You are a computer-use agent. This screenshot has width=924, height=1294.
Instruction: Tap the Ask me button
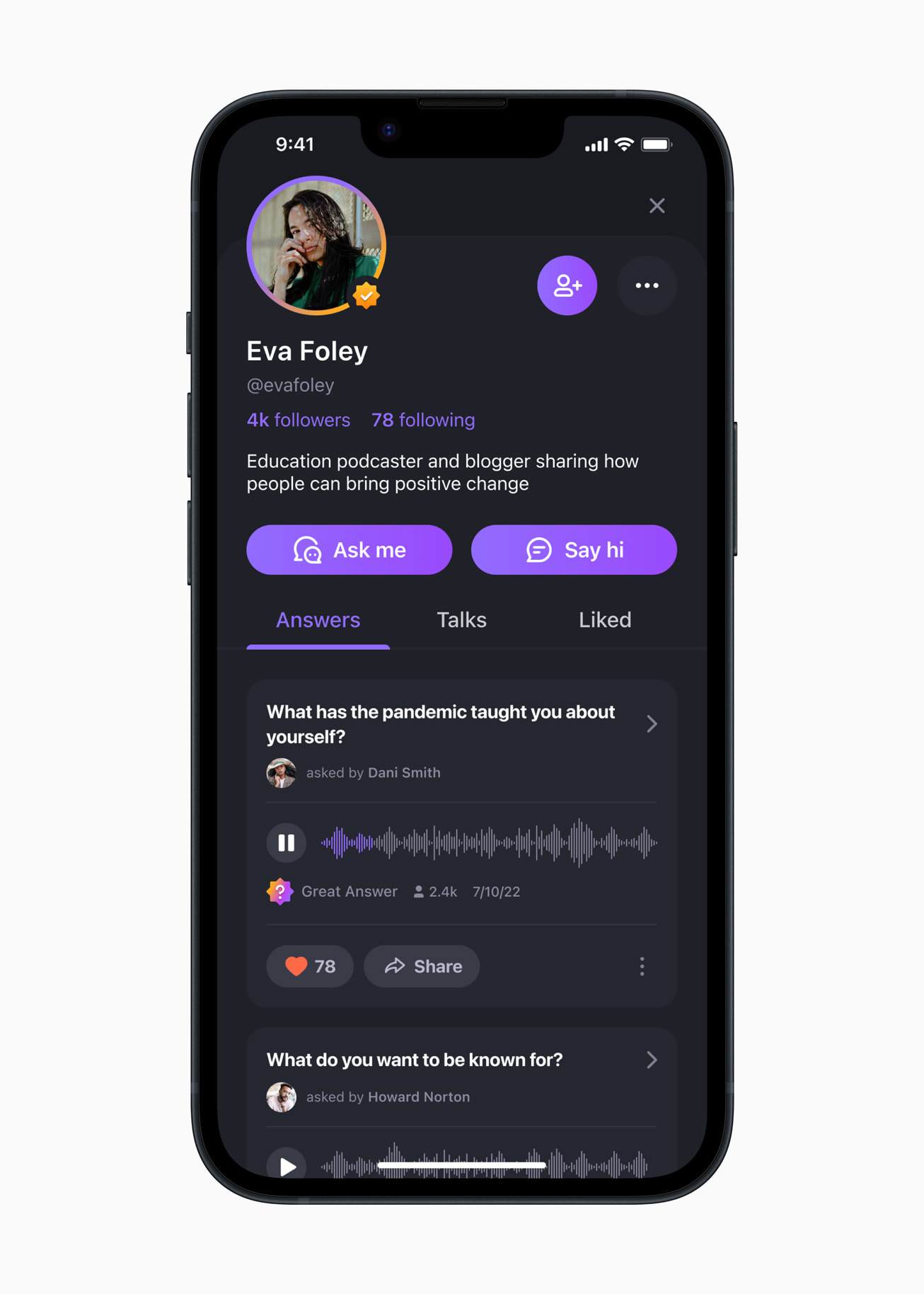point(349,550)
